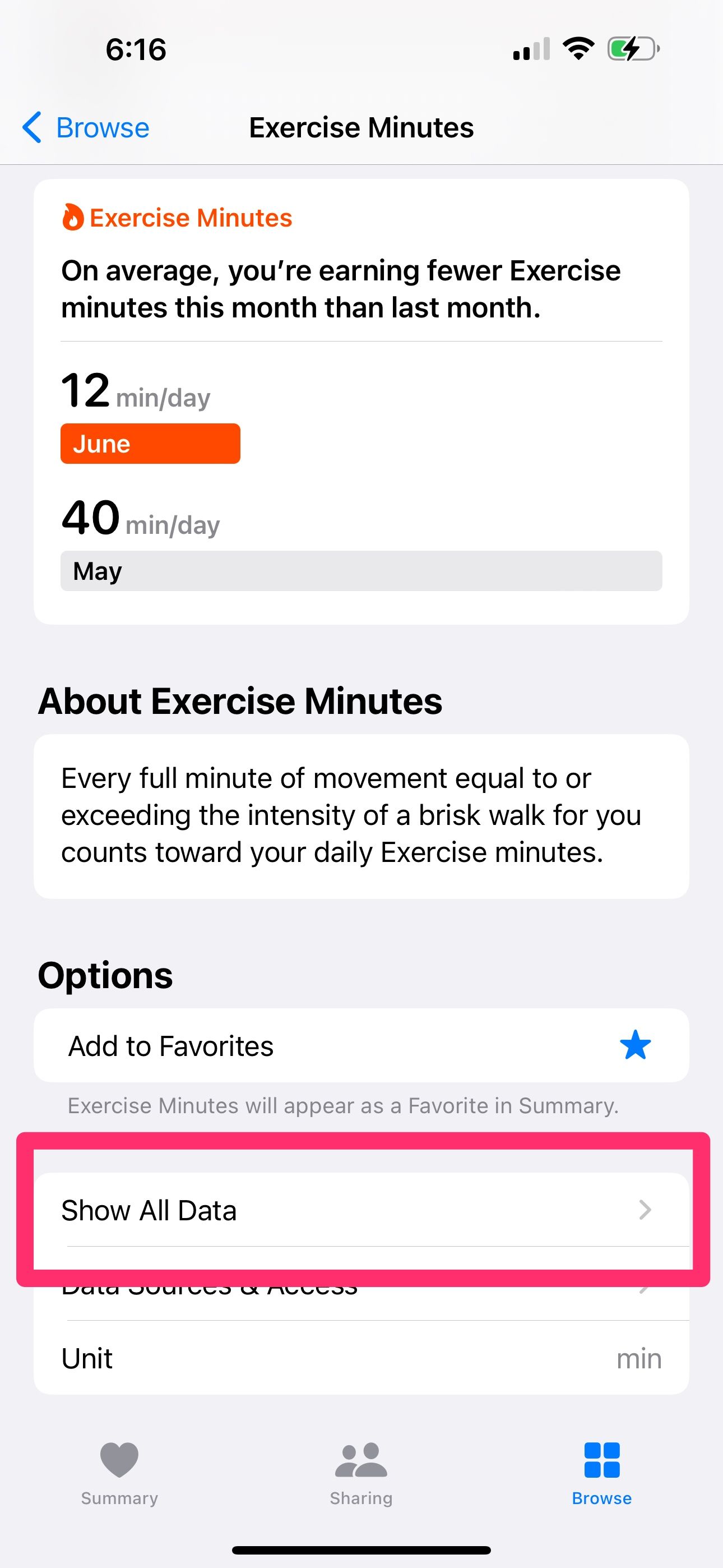
Task: Open Show All Data
Action: click(361, 1210)
